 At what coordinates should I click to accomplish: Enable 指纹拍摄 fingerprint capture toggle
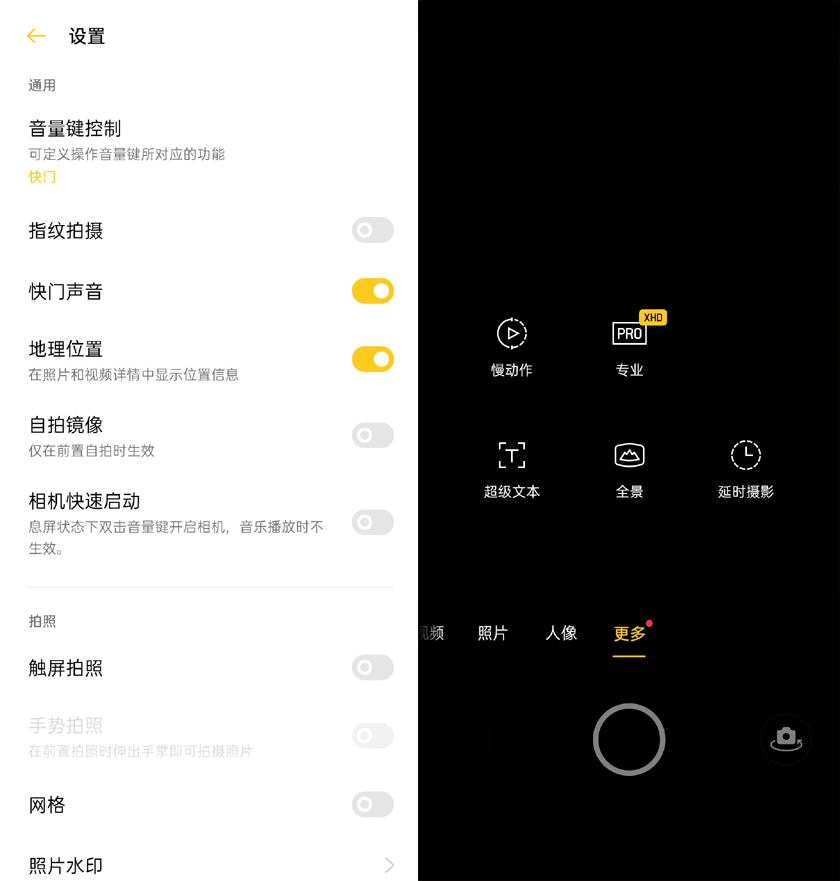[x=372, y=230]
